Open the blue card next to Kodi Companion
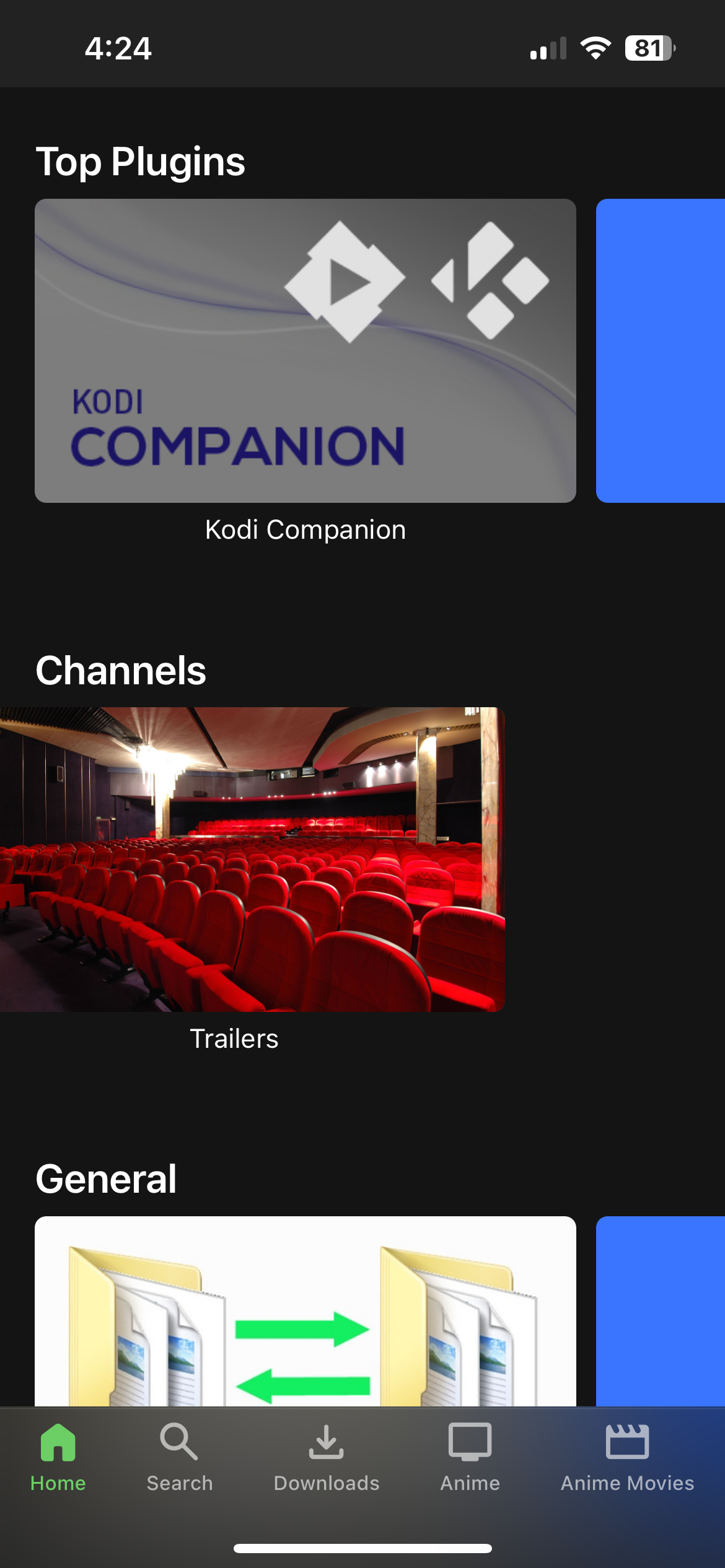This screenshot has height=1568, width=725. (661, 351)
